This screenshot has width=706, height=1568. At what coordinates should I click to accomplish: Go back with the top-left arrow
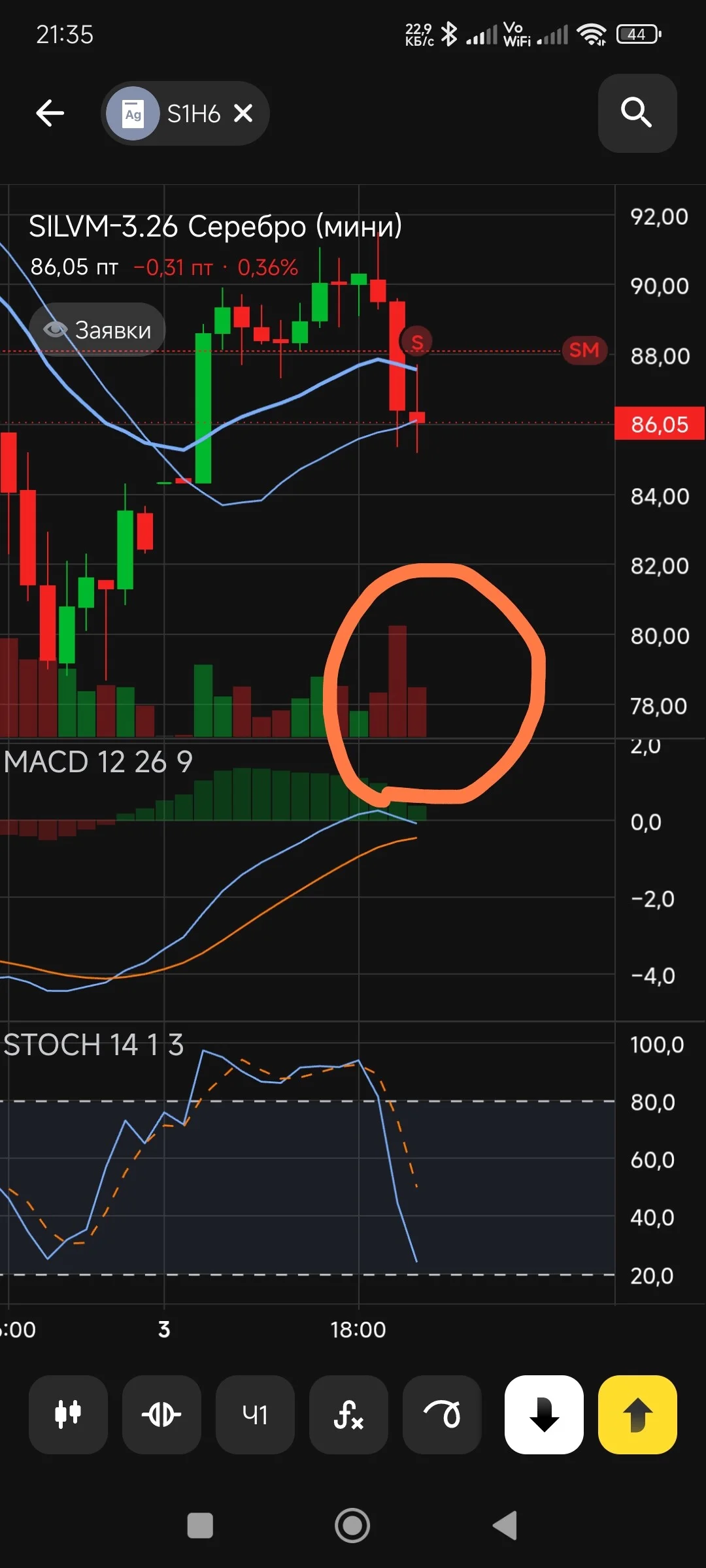pyautogui.click(x=50, y=113)
